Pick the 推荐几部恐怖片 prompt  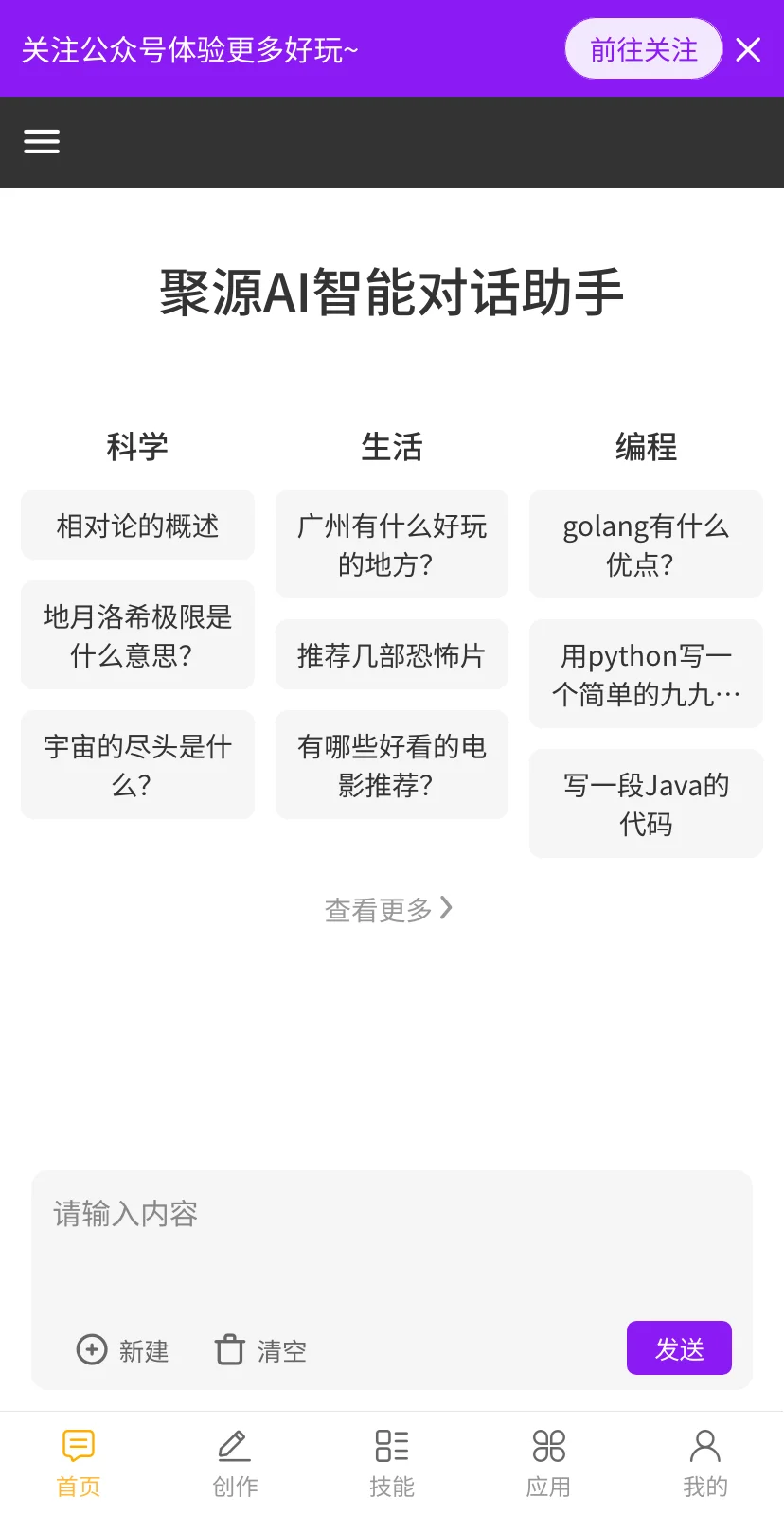pos(392,655)
